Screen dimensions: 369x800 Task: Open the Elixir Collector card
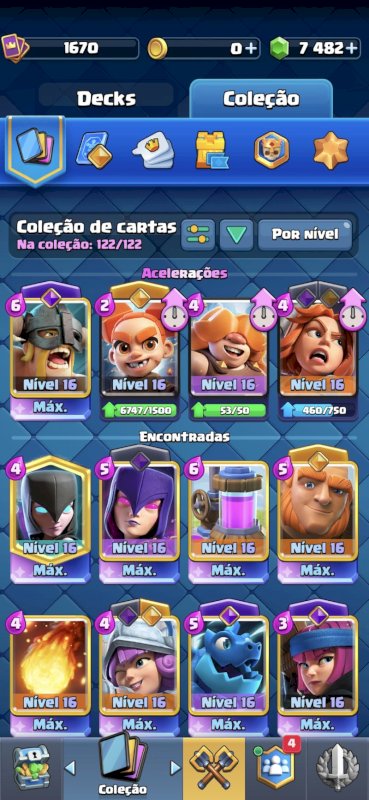coord(229,515)
